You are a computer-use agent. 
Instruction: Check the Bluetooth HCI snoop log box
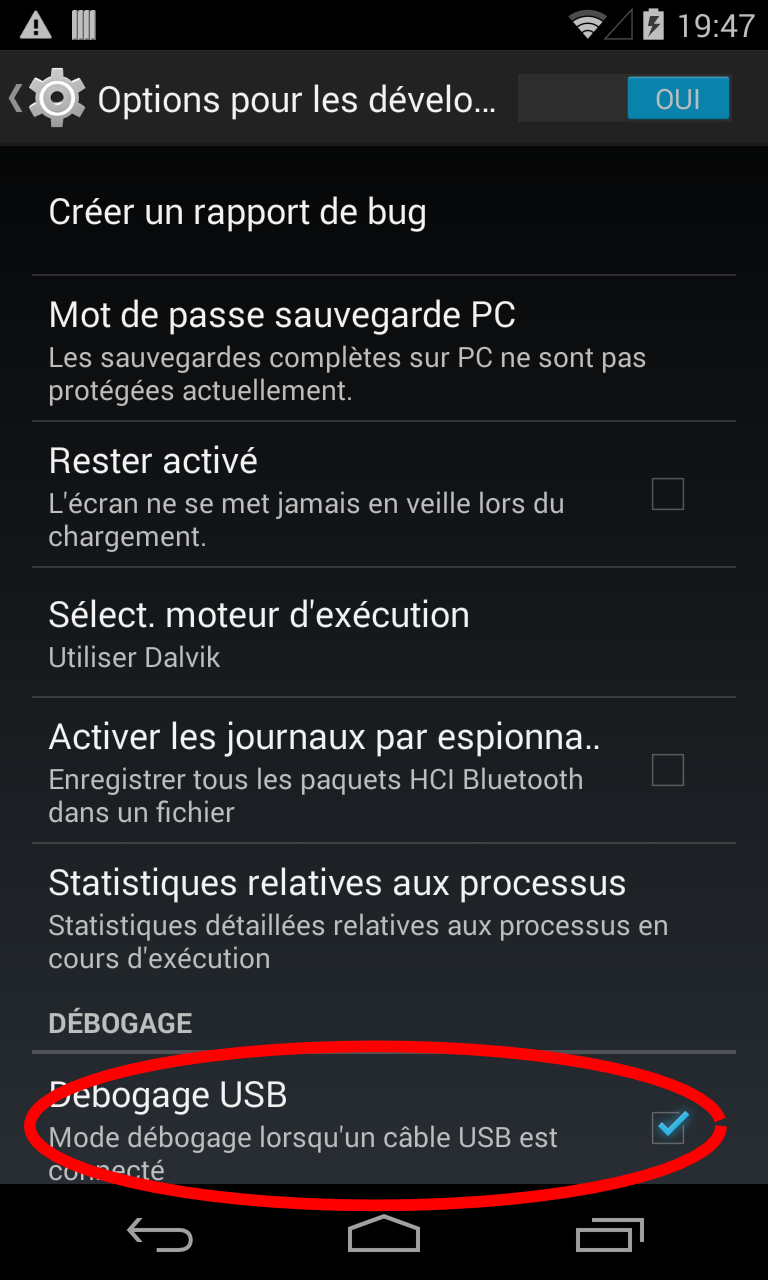pos(667,770)
